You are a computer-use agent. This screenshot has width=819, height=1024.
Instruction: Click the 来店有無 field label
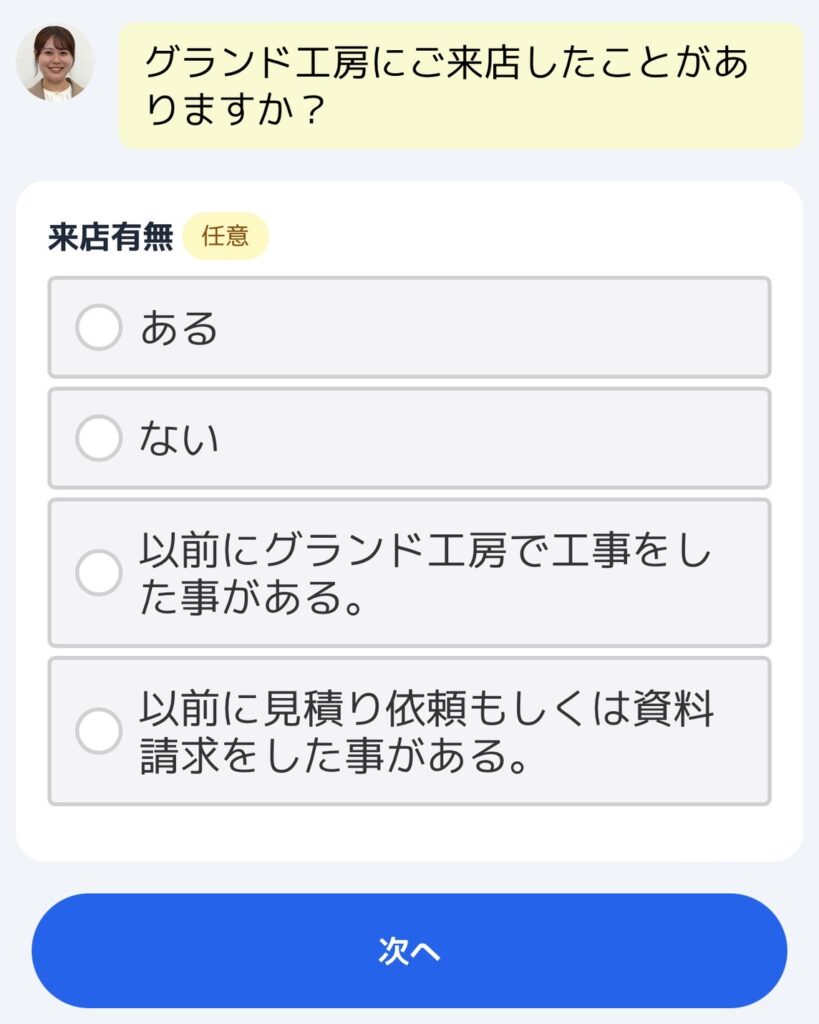(x=110, y=235)
